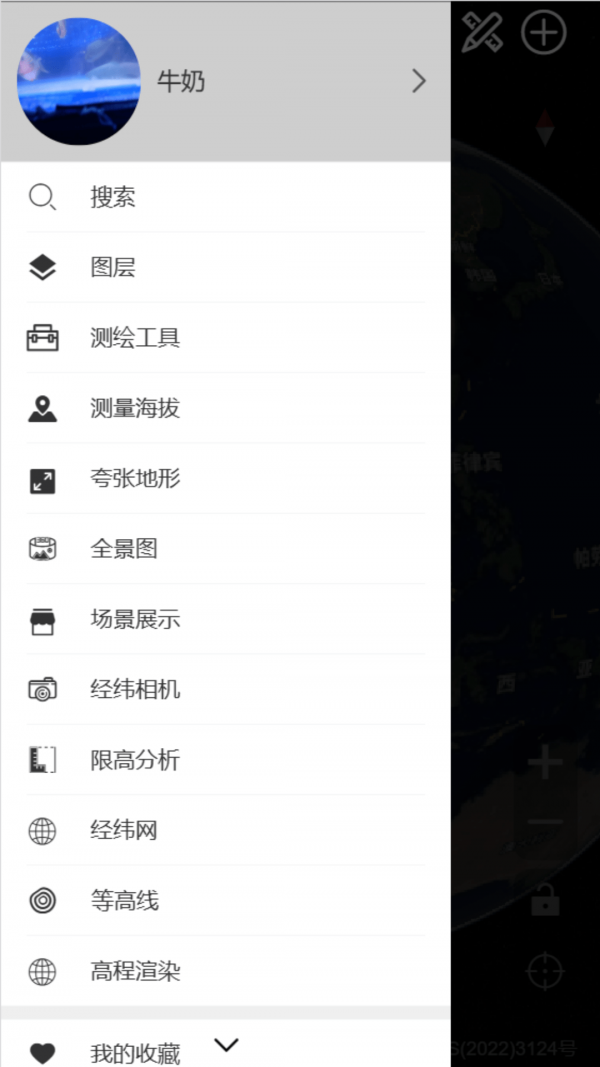Launch 经纬相机
The width and height of the screenshot is (600, 1067).
(225, 690)
